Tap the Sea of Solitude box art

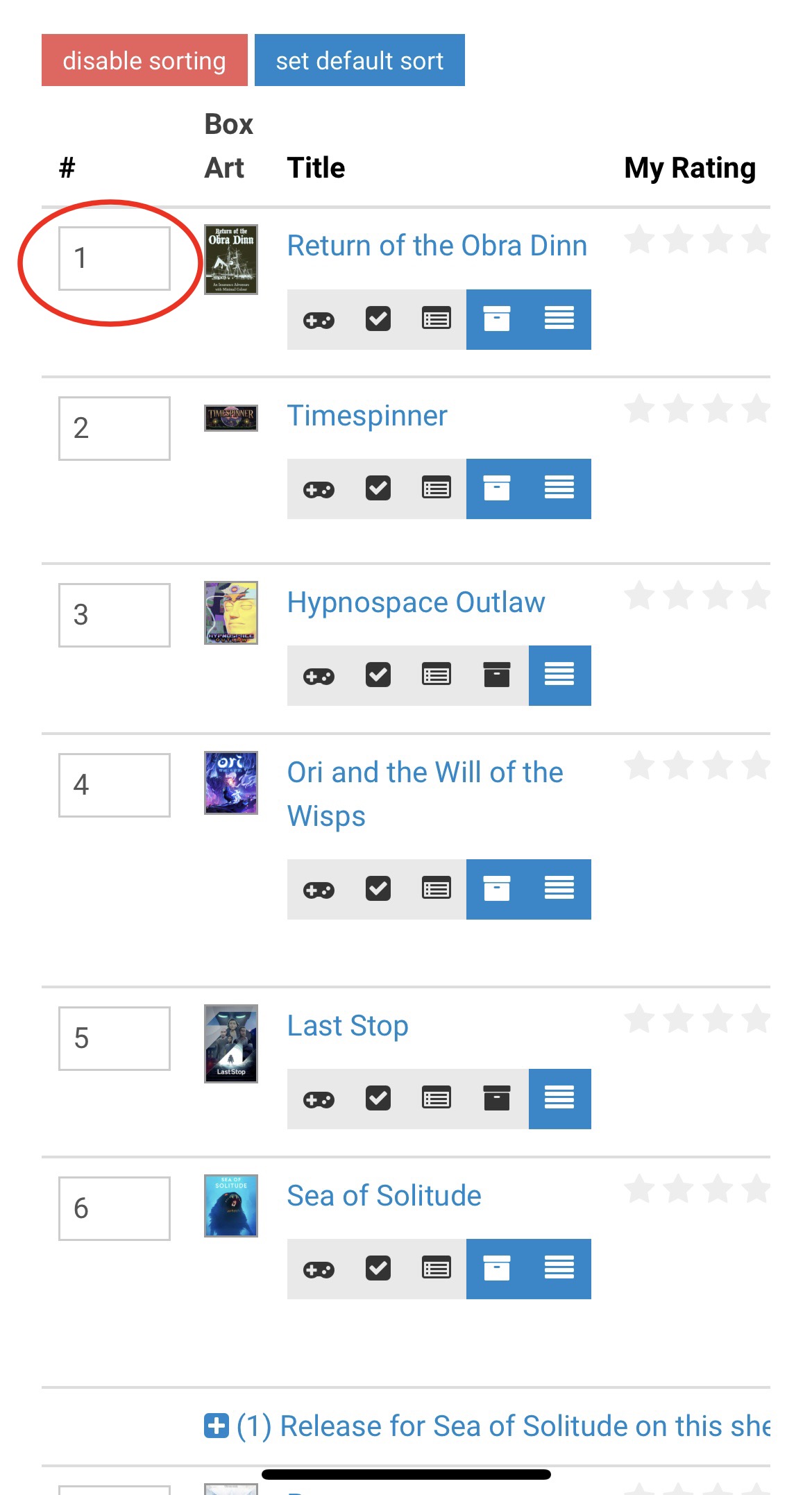231,1206
